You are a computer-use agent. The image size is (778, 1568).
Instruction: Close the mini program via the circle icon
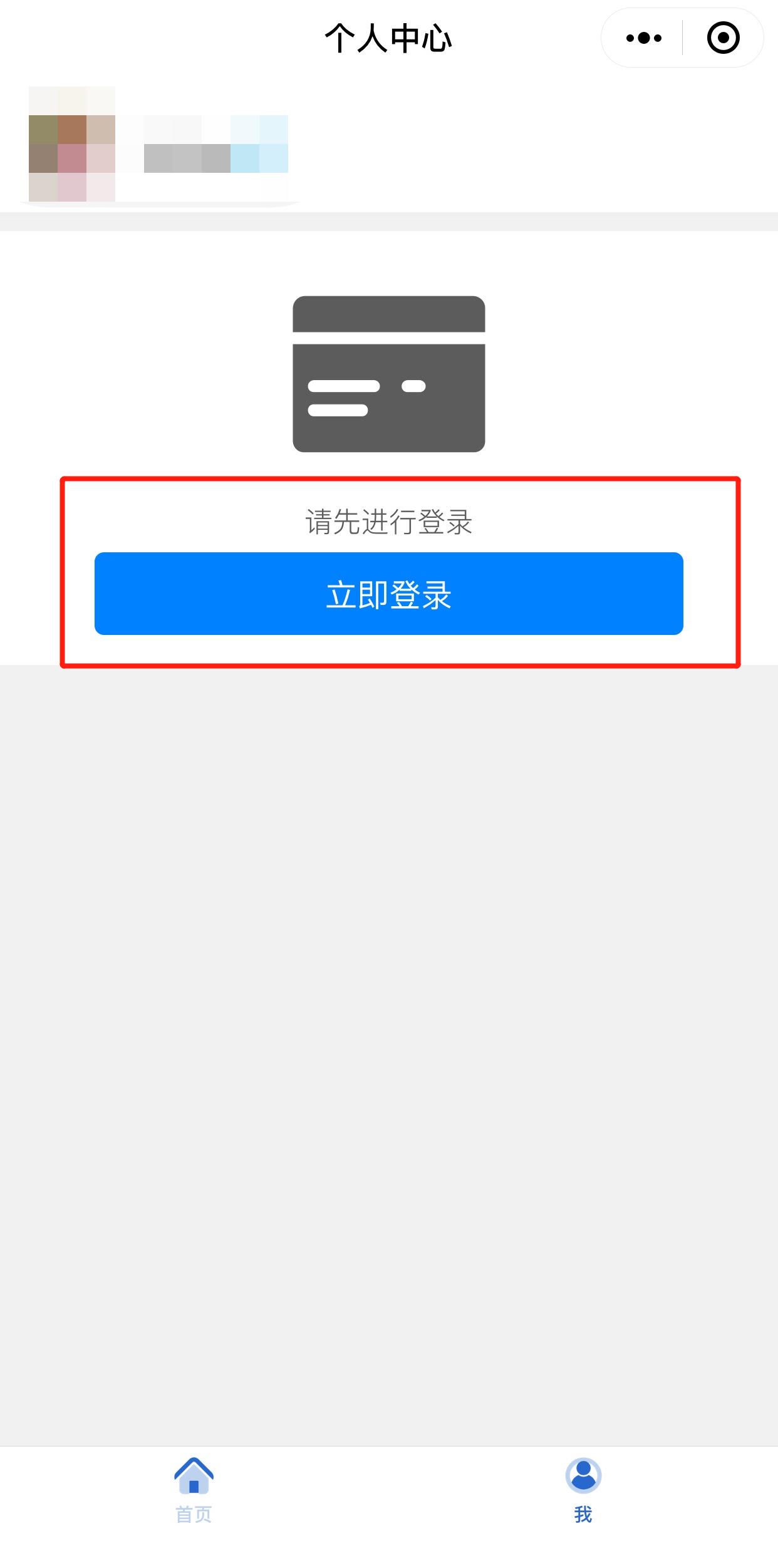pos(723,38)
